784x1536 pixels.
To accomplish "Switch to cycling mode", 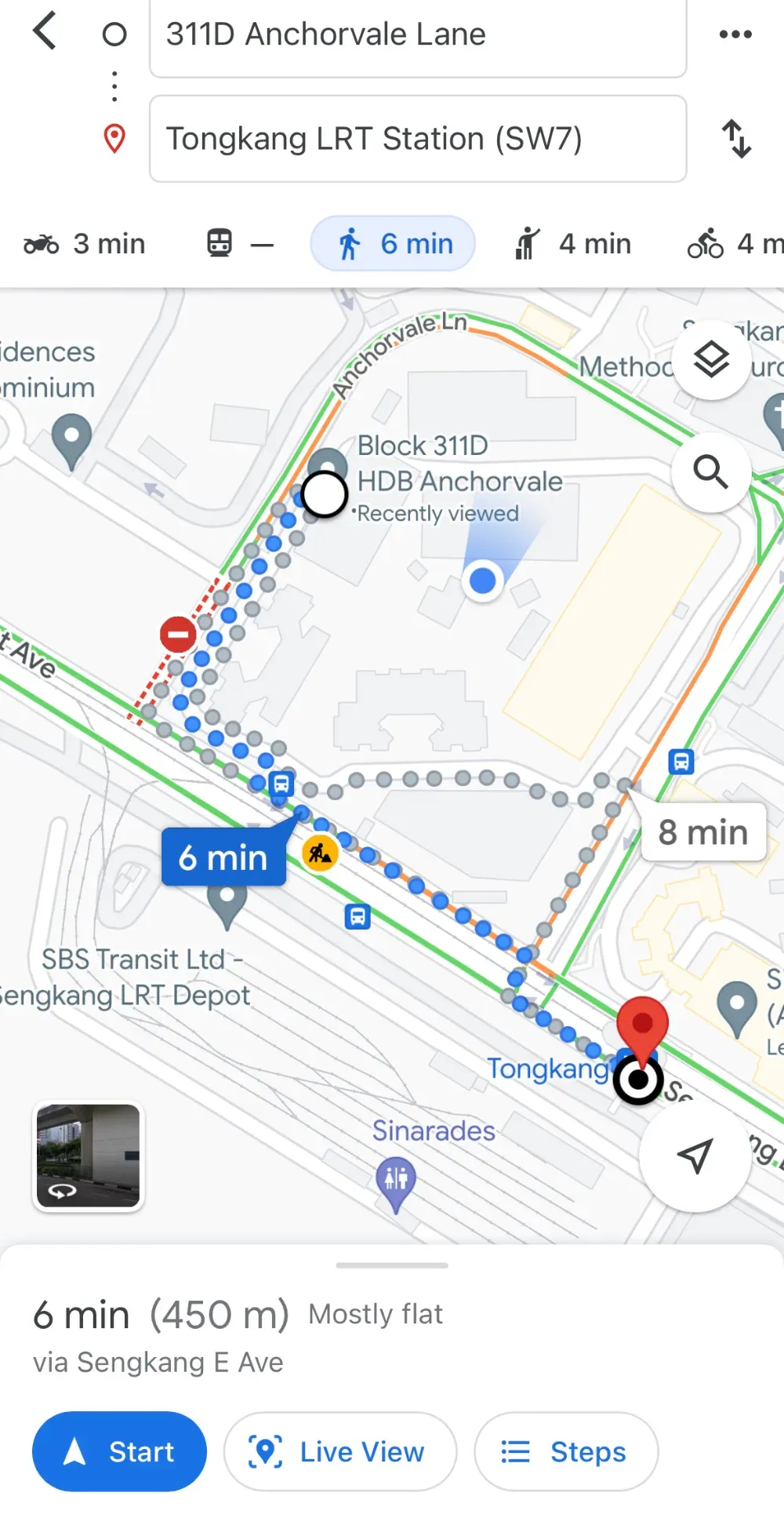I will tap(735, 244).
